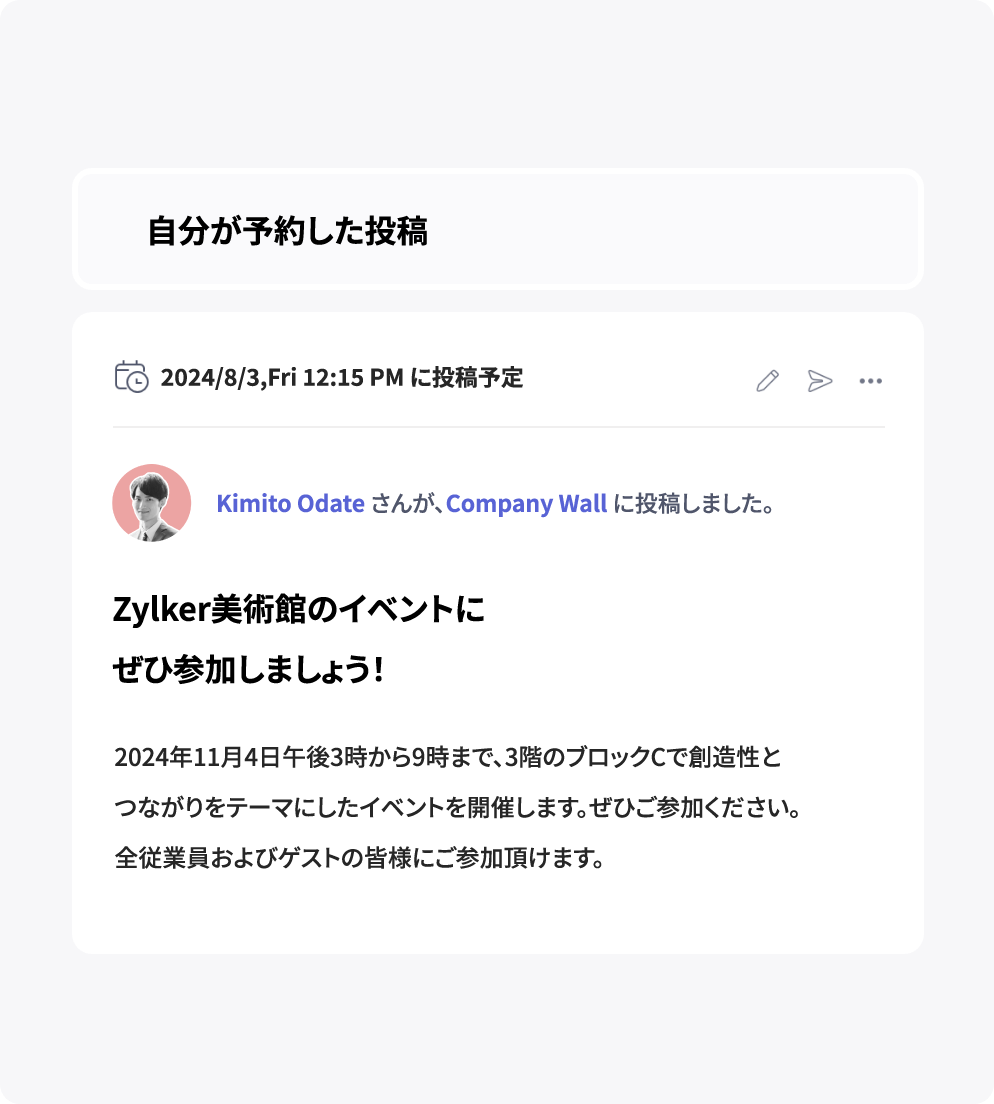Screen dimensions: 994x1104
Task: Tap the publish-immediately paper plane icon
Action: pos(820,380)
